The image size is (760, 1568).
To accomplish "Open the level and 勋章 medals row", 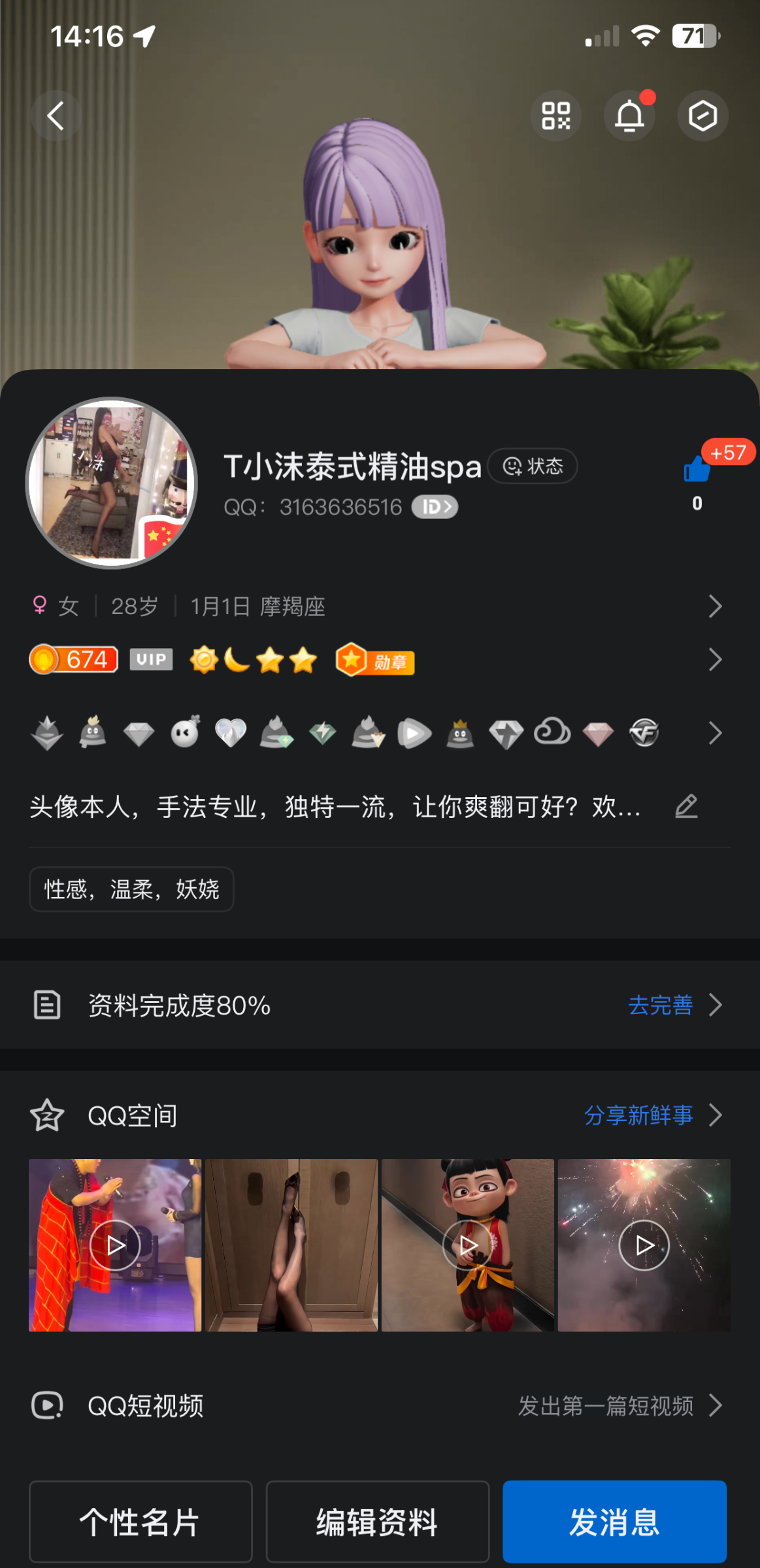I will pyautogui.click(x=376, y=660).
